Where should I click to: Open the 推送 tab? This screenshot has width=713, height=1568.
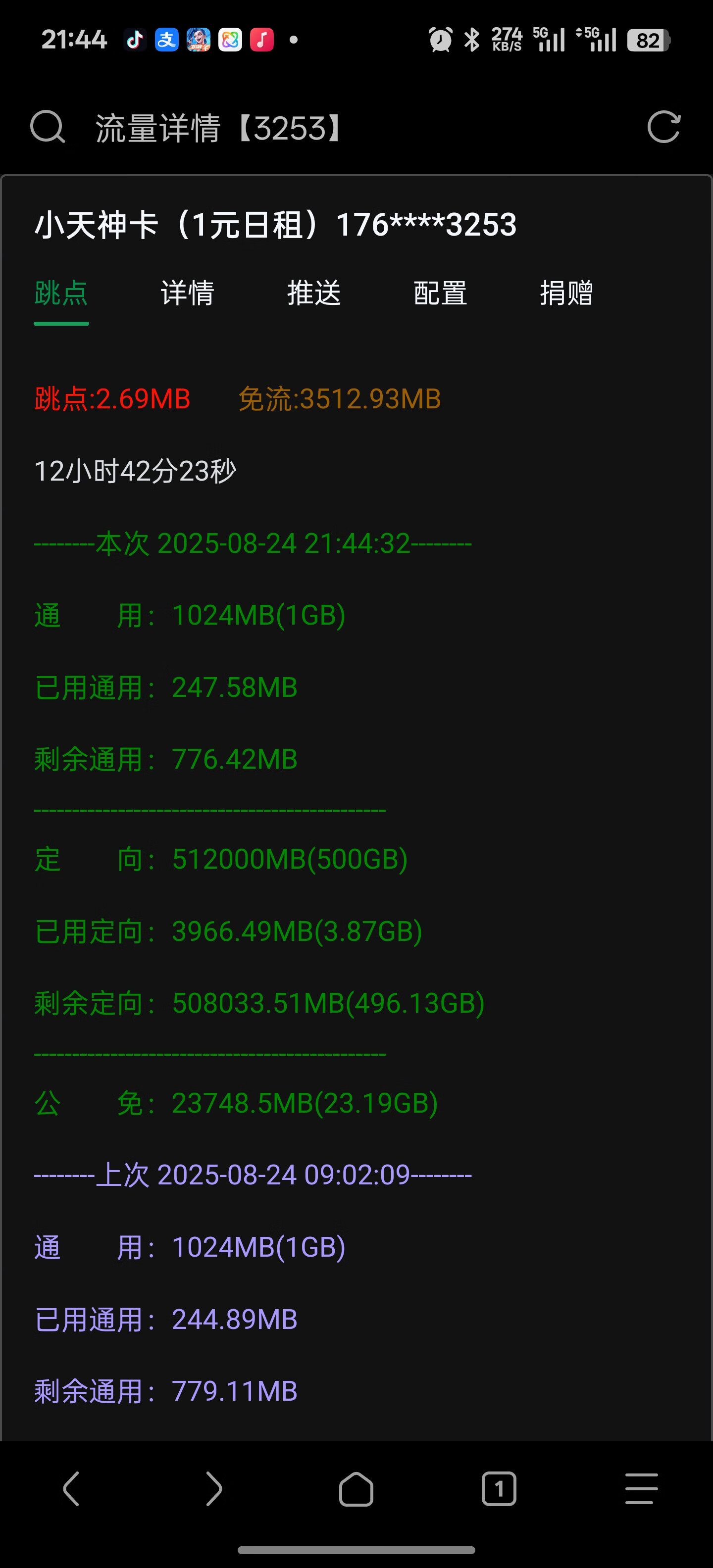tap(314, 294)
